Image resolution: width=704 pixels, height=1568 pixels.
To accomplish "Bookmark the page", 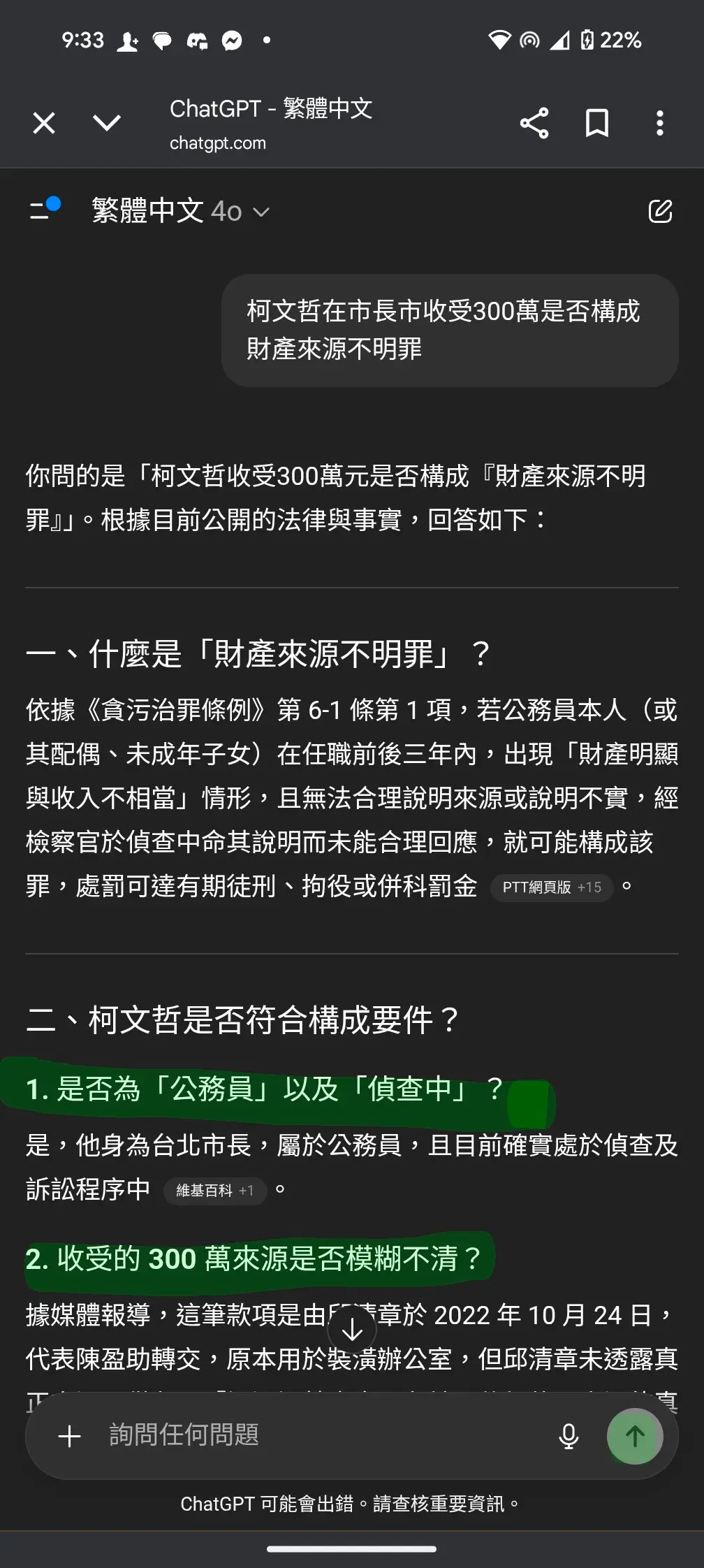I will pyautogui.click(x=597, y=123).
